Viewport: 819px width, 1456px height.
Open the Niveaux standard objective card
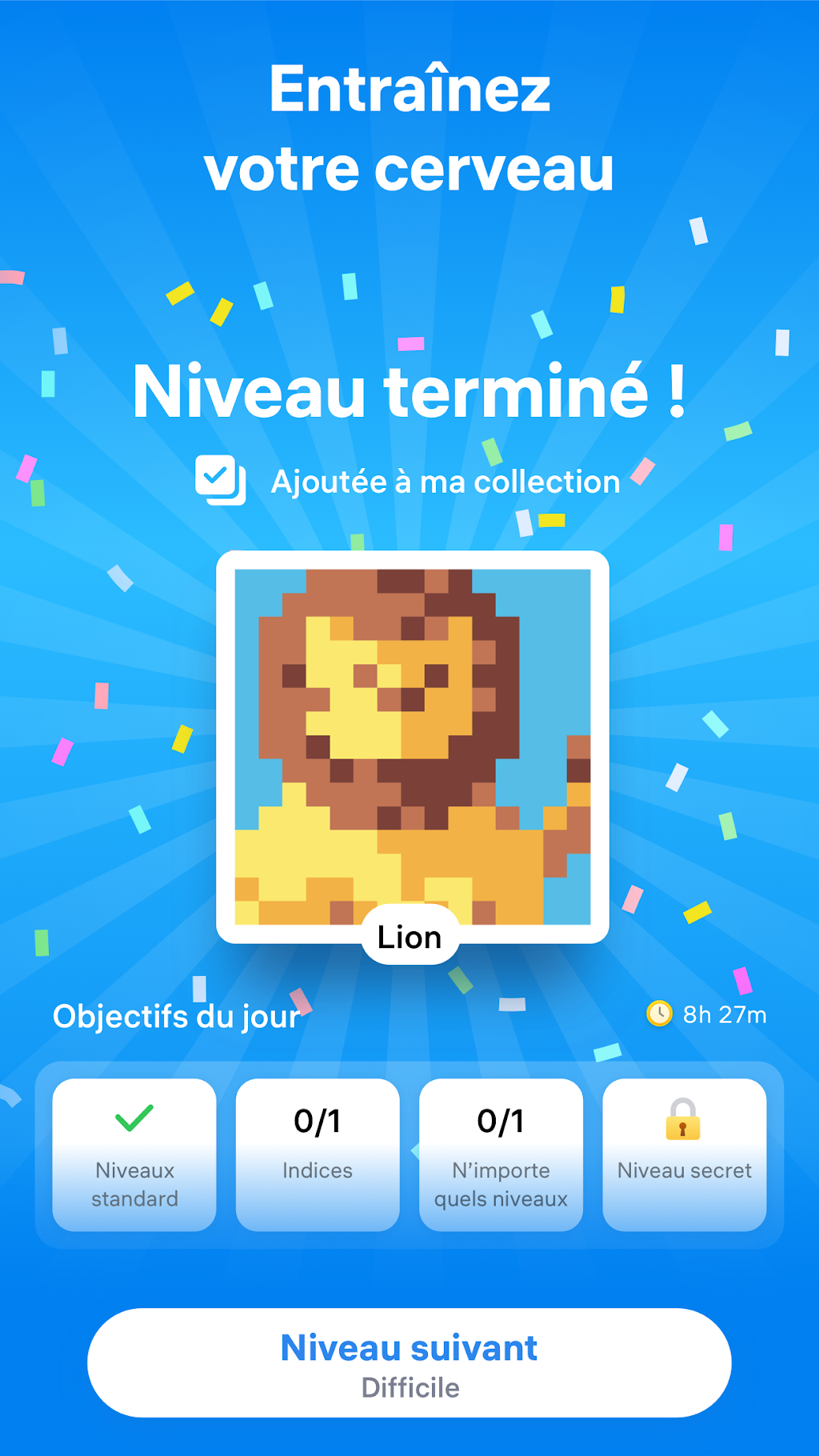coord(134,1154)
